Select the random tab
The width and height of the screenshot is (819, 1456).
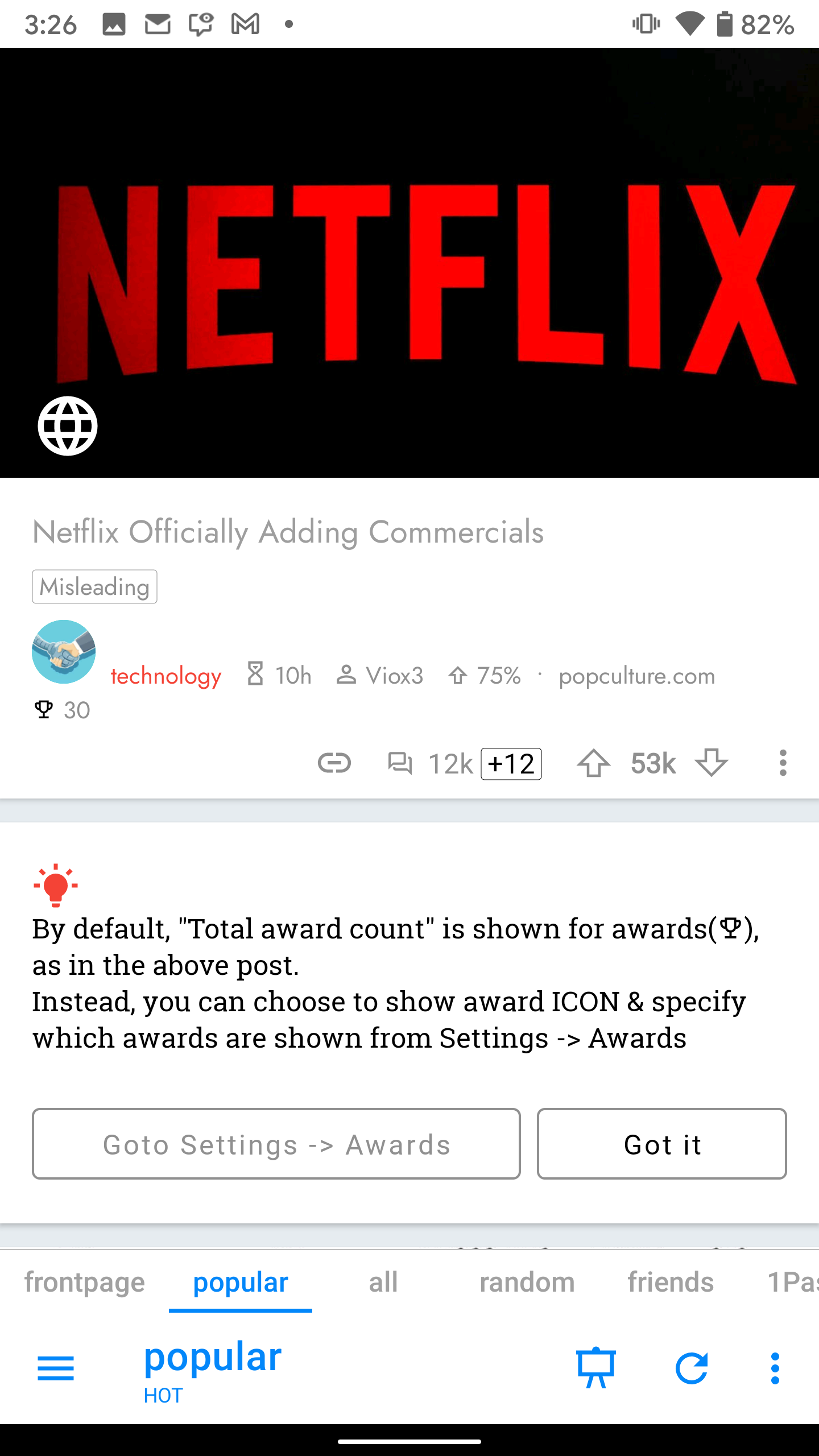coord(527,1283)
